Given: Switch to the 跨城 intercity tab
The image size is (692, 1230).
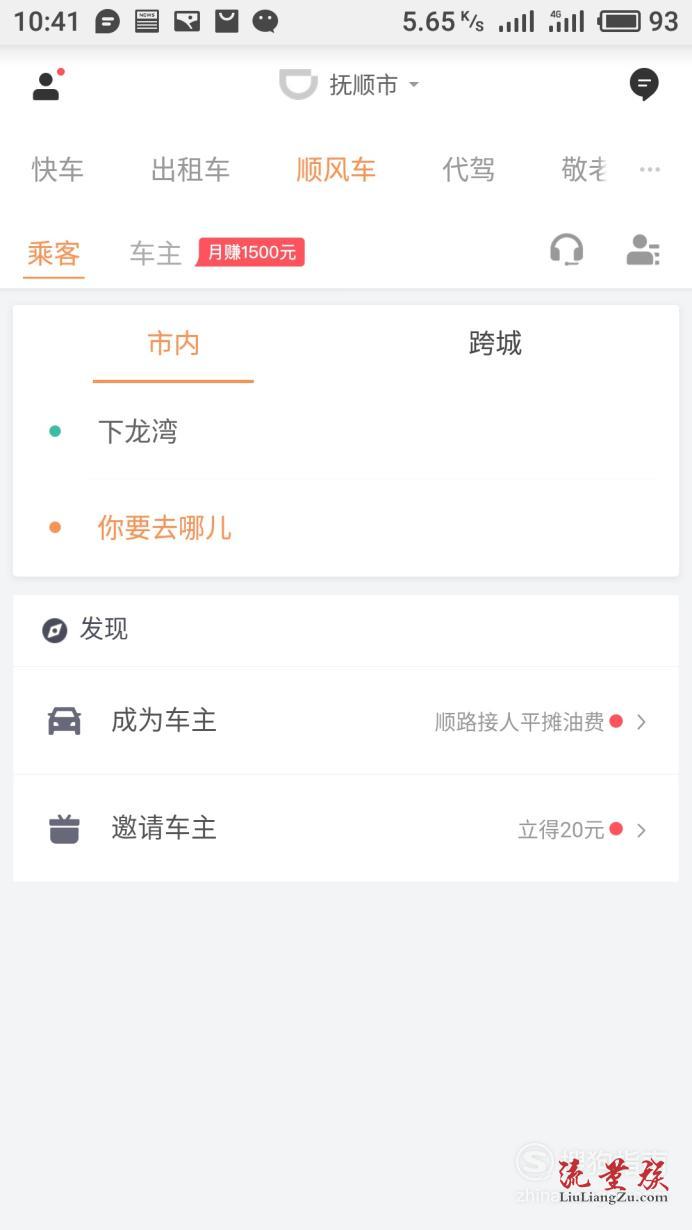Looking at the screenshot, I should coord(495,344).
